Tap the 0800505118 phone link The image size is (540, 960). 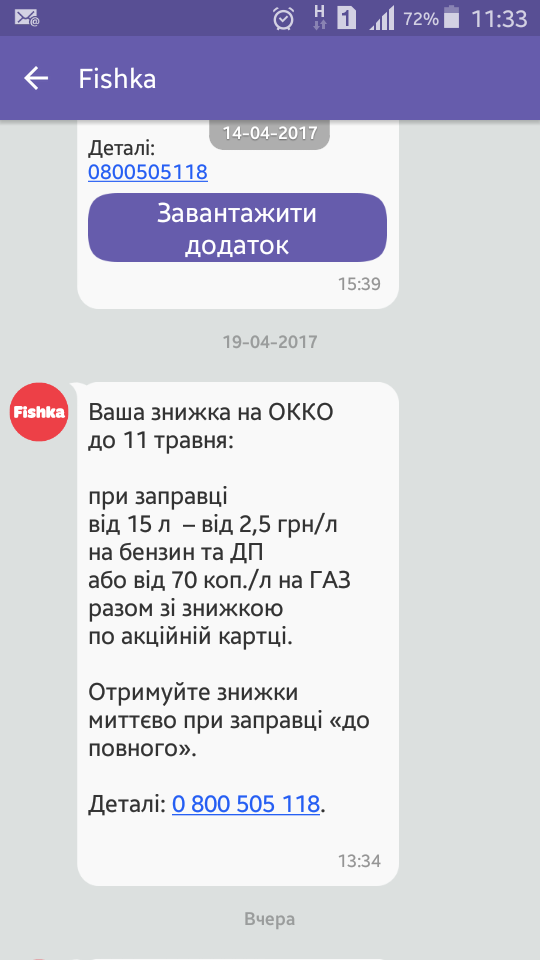click(x=148, y=172)
